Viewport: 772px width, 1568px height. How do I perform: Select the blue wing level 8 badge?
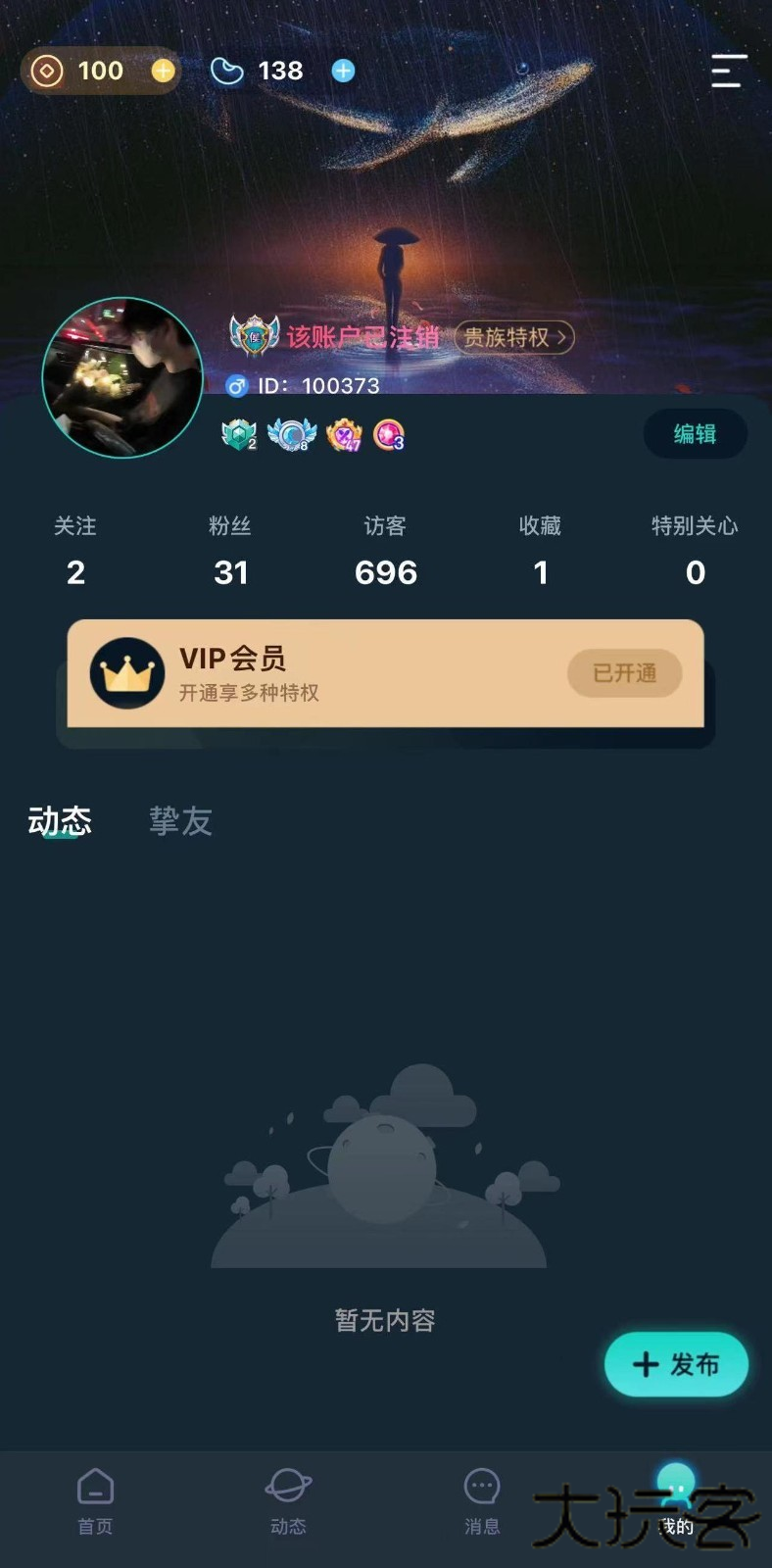289,436
